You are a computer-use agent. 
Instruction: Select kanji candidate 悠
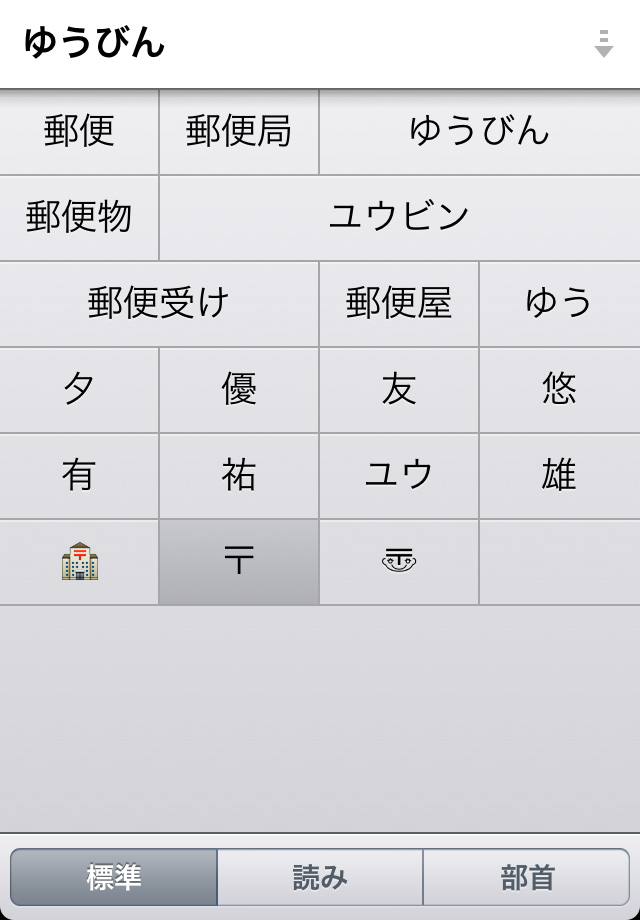tap(559, 389)
